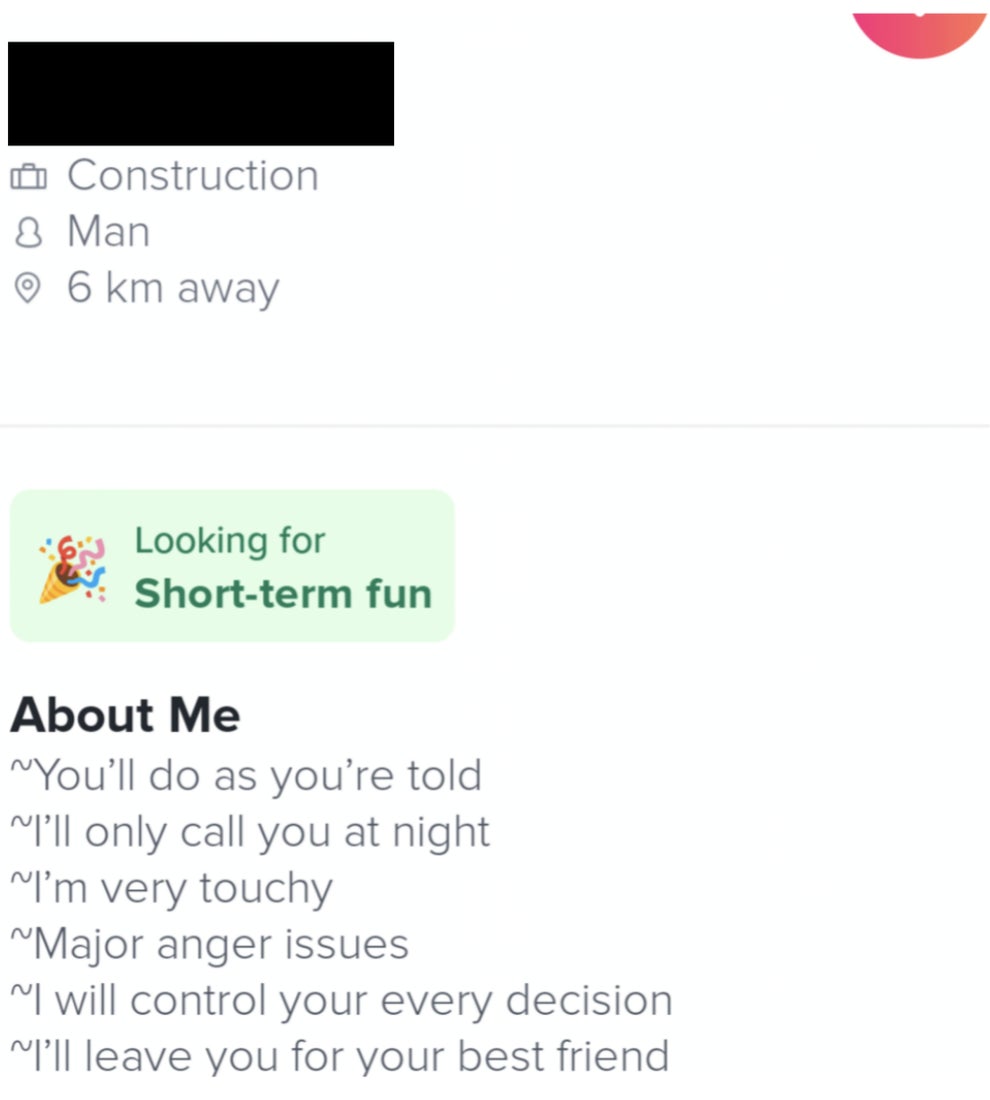The height and width of the screenshot is (1100, 990).
Task: Open the relationship goal selector
Action: (231, 563)
